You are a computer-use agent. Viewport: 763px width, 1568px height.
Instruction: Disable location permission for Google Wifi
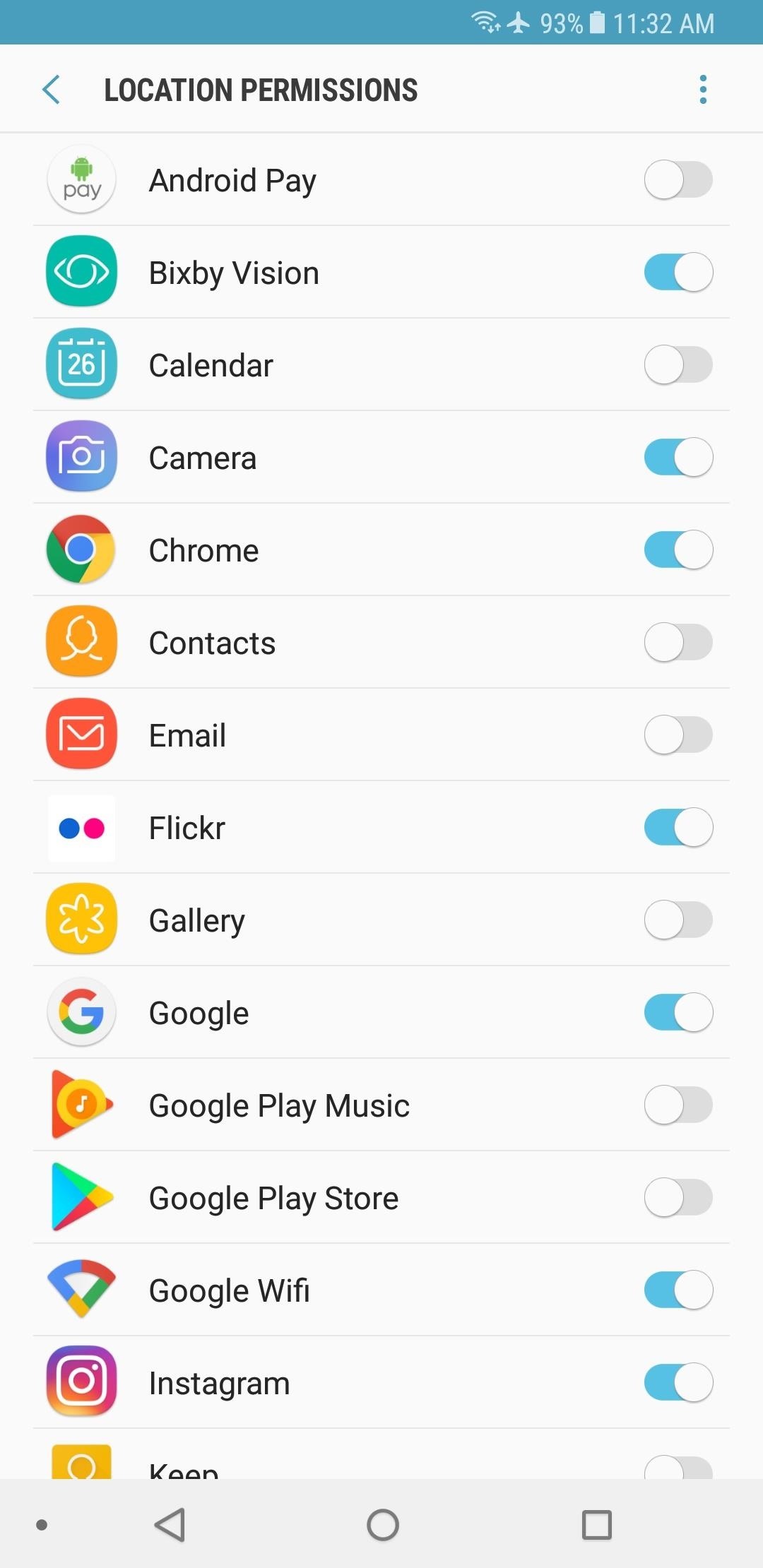pos(678,1289)
